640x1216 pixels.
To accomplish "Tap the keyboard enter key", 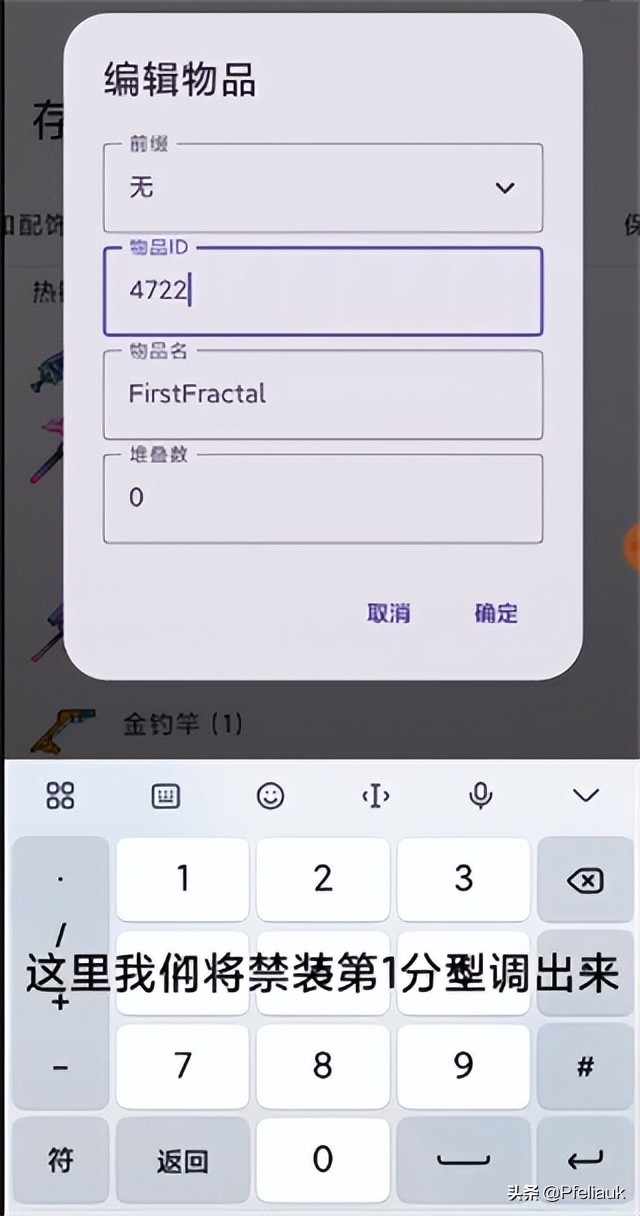I will click(x=585, y=1160).
